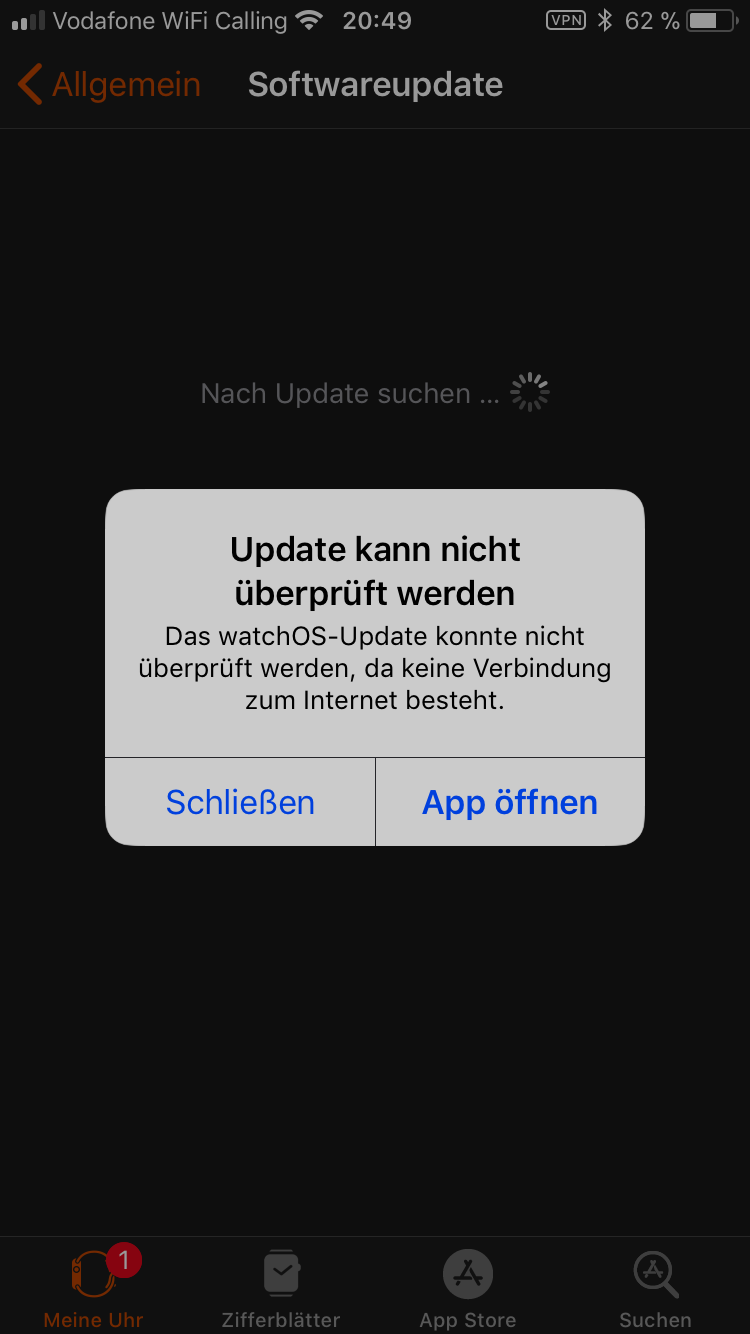The height and width of the screenshot is (1334, 750).
Task: Switch to the Meine Uhr tab
Action: click(93, 1288)
